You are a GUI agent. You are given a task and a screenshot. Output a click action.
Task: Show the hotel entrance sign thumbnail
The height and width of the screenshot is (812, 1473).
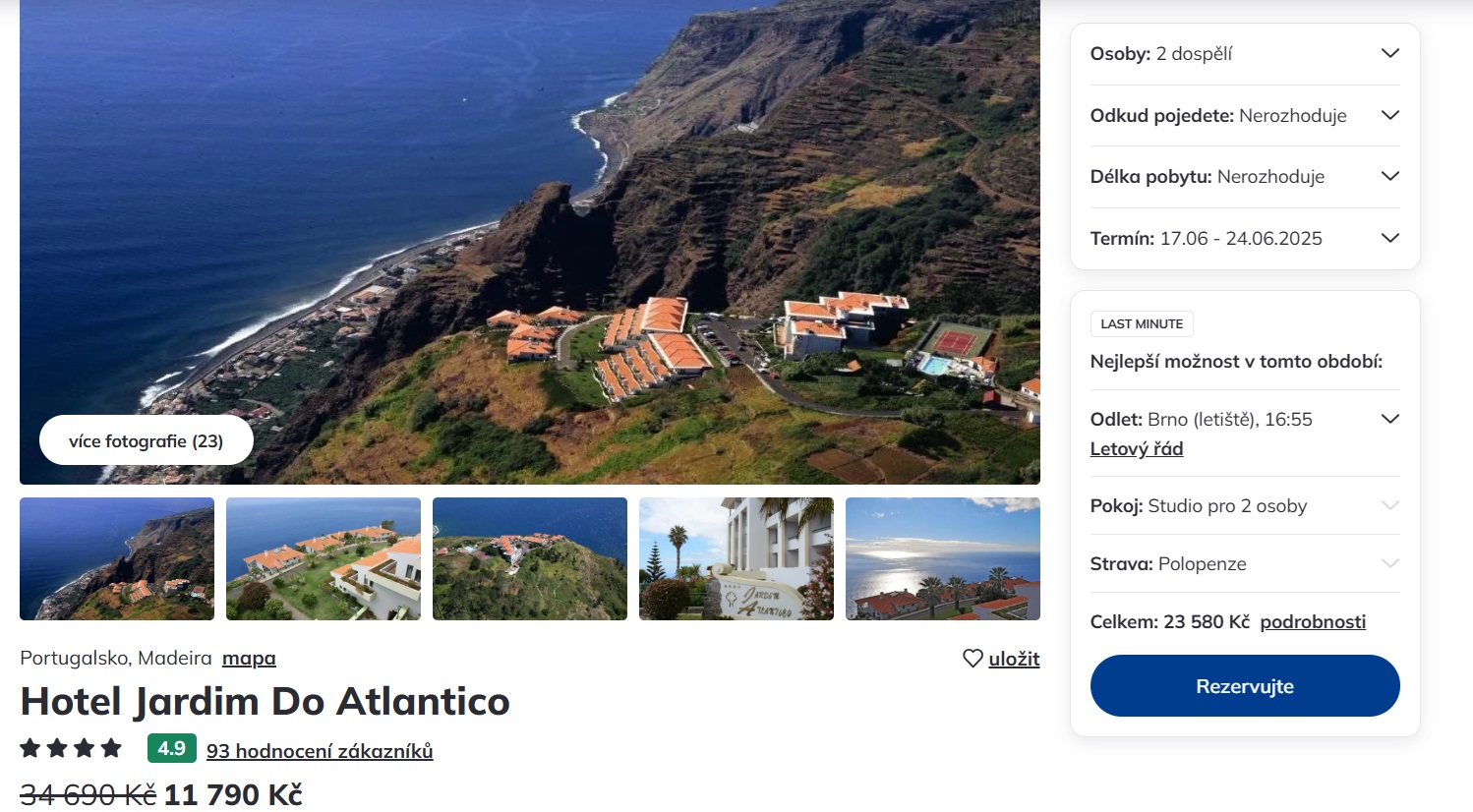coord(736,558)
